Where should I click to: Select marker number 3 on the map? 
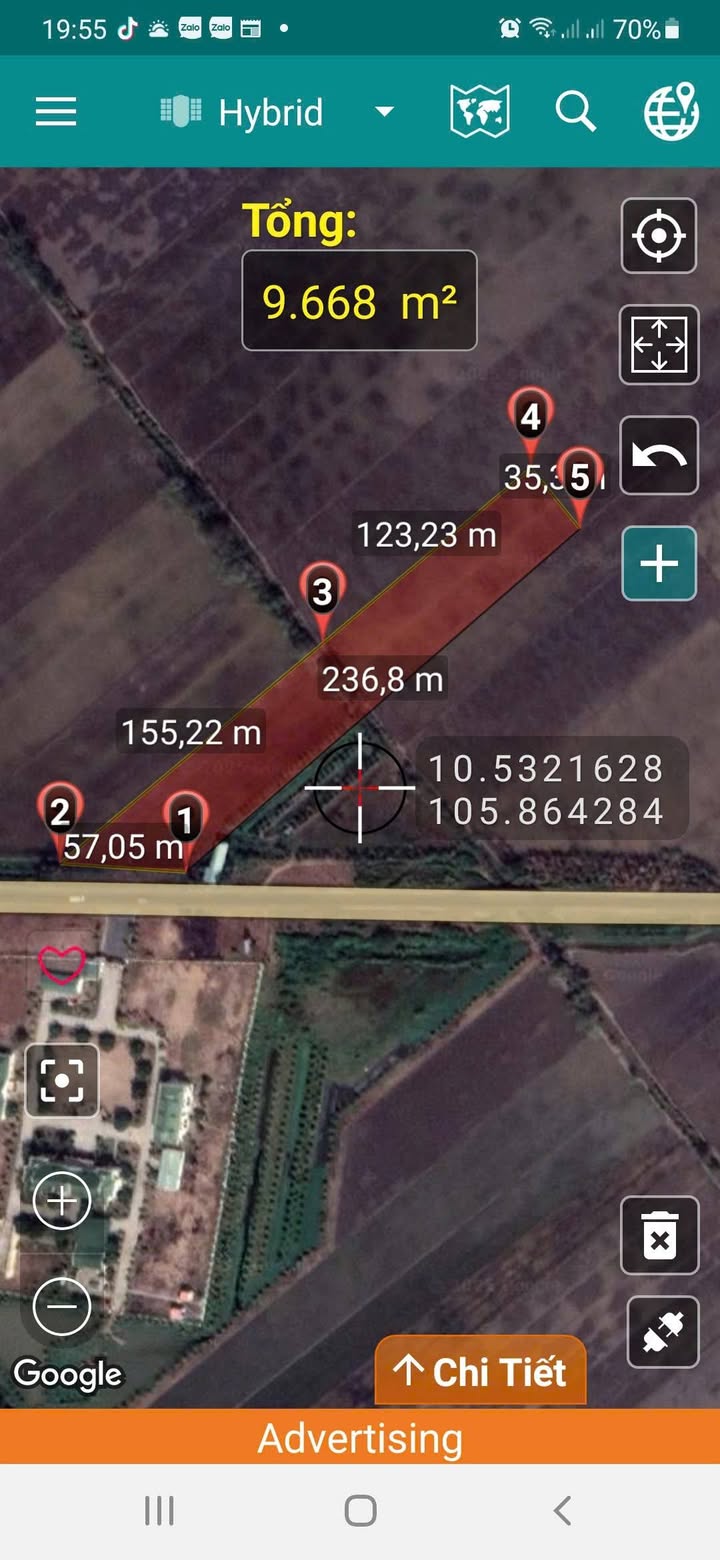[x=322, y=592]
